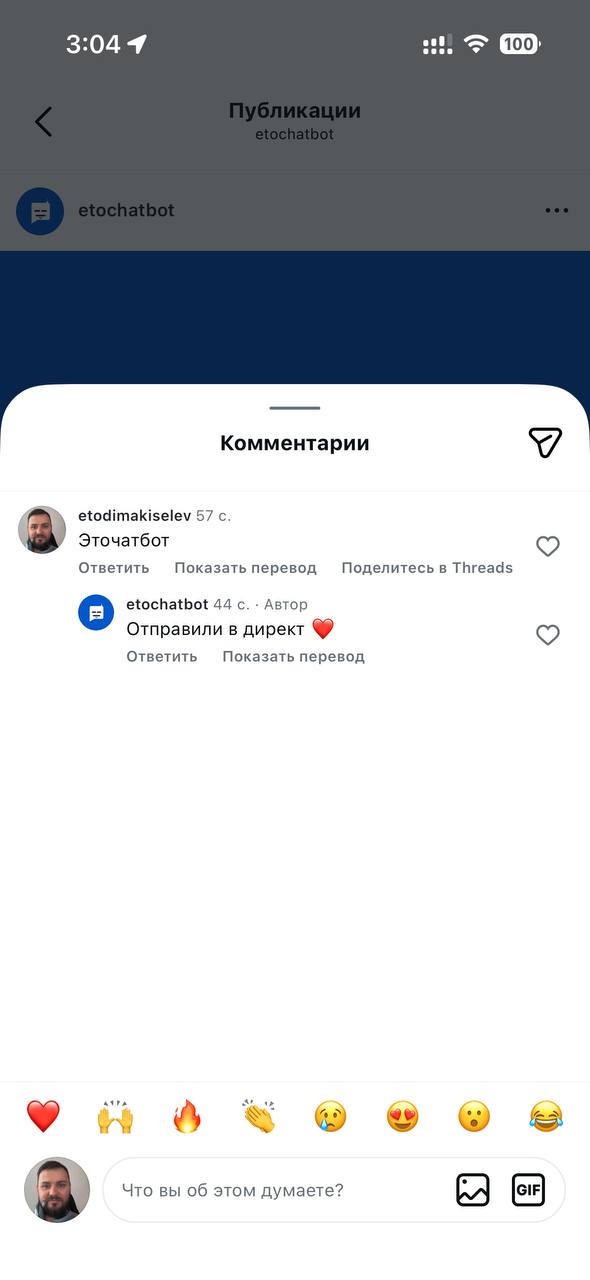Tap "Поделитесь в Threads"
590x1280 pixels.
click(427, 568)
